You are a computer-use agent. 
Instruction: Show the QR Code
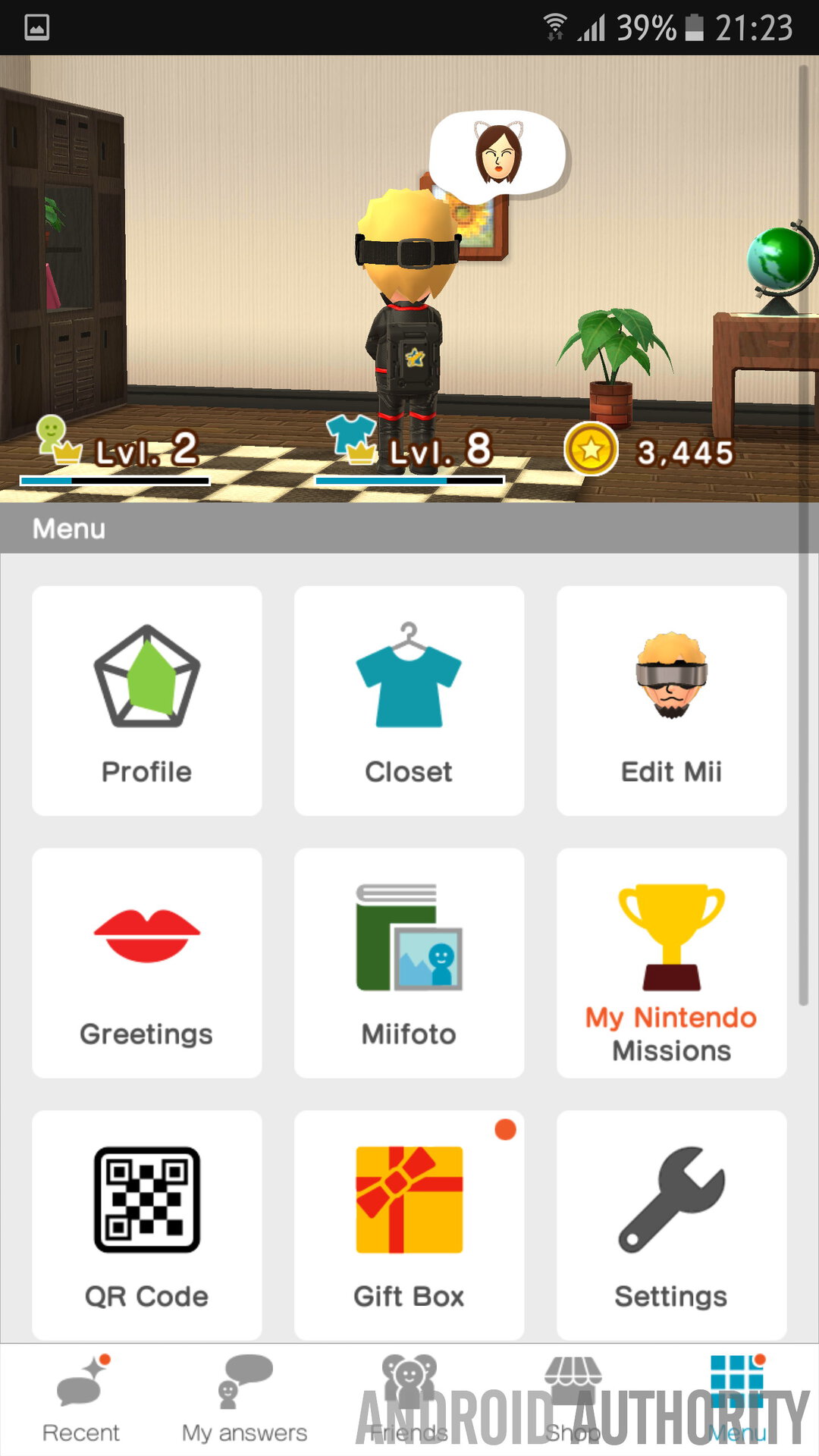(x=146, y=1225)
